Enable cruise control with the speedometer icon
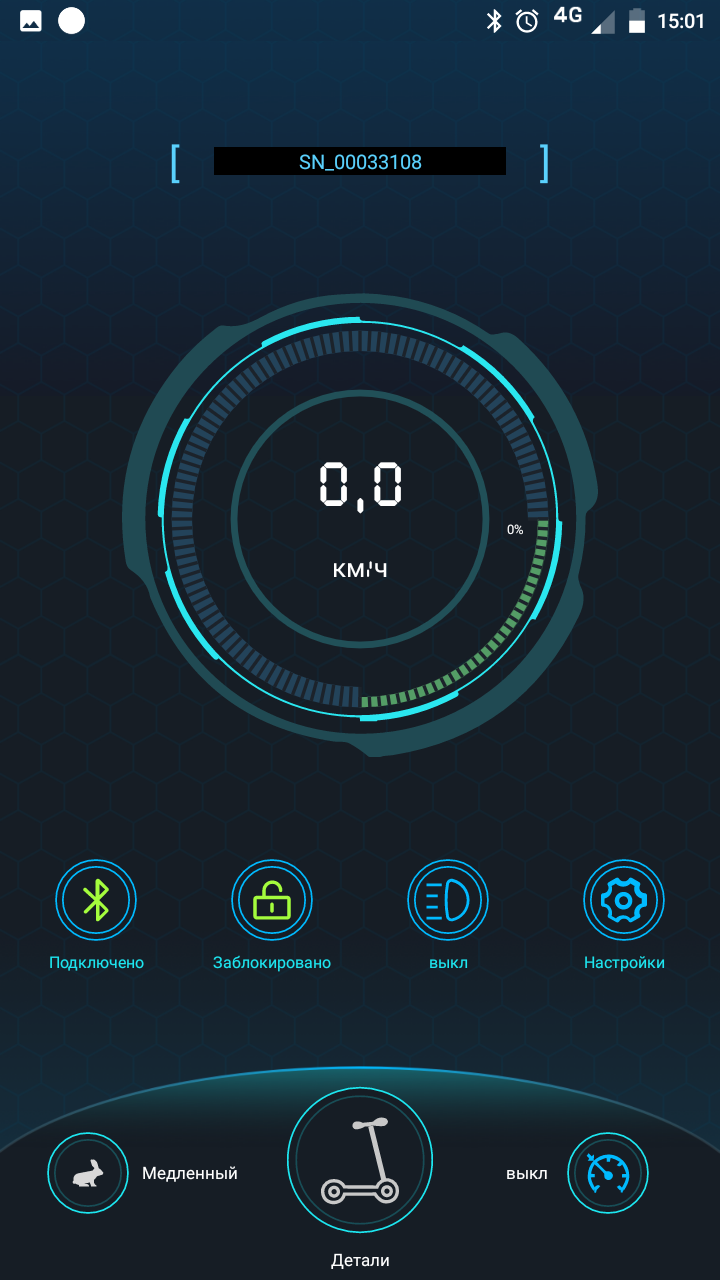This screenshot has width=720, height=1280. click(x=608, y=1173)
